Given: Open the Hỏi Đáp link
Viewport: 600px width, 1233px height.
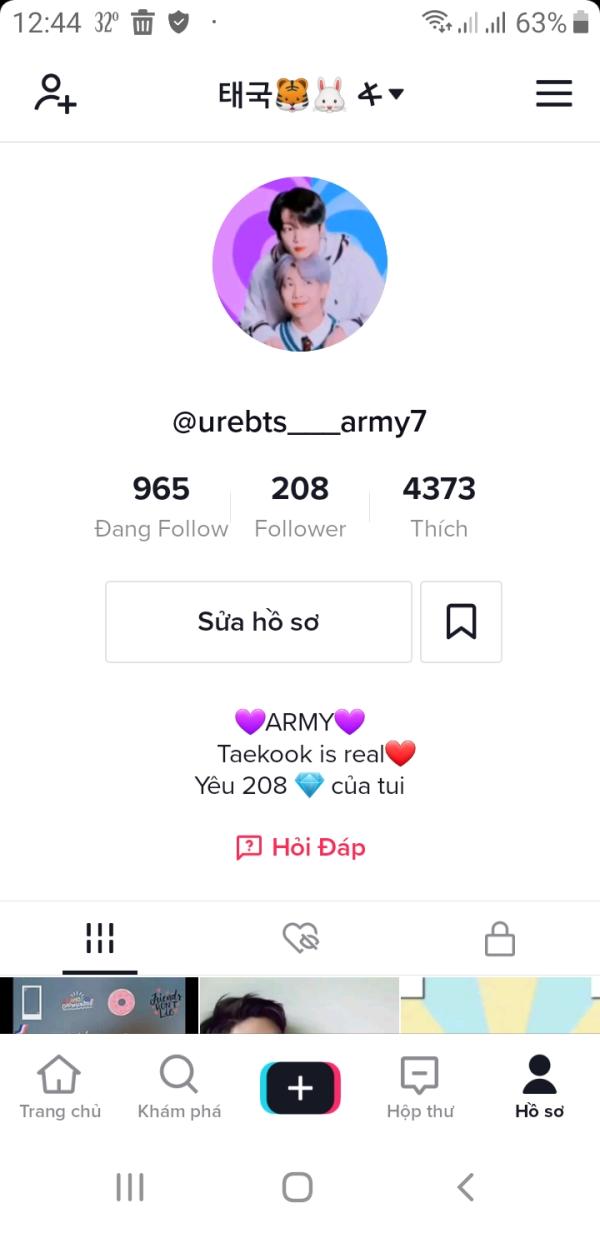Looking at the screenshot, I should pyautogui.click(x=300, y=848).
